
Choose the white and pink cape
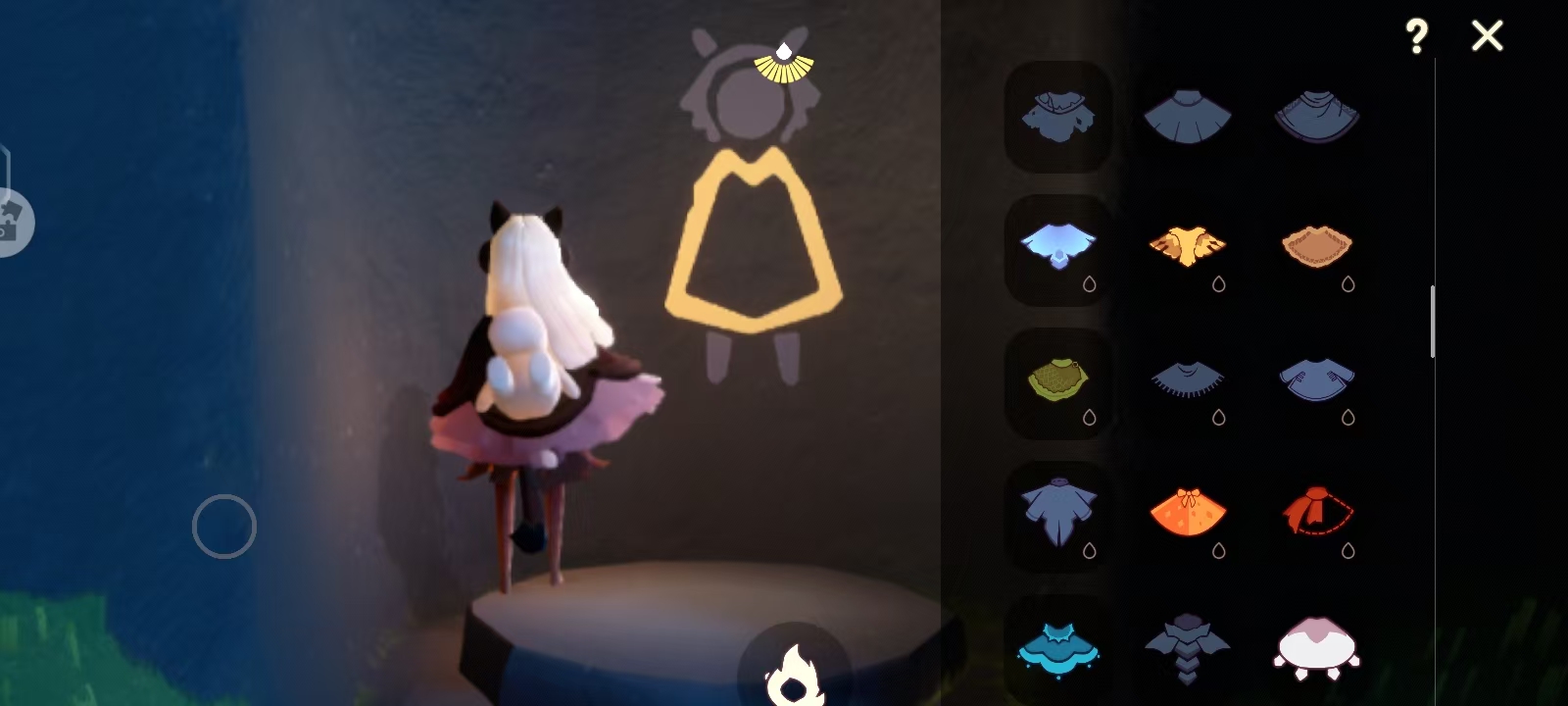[1316, 647]
